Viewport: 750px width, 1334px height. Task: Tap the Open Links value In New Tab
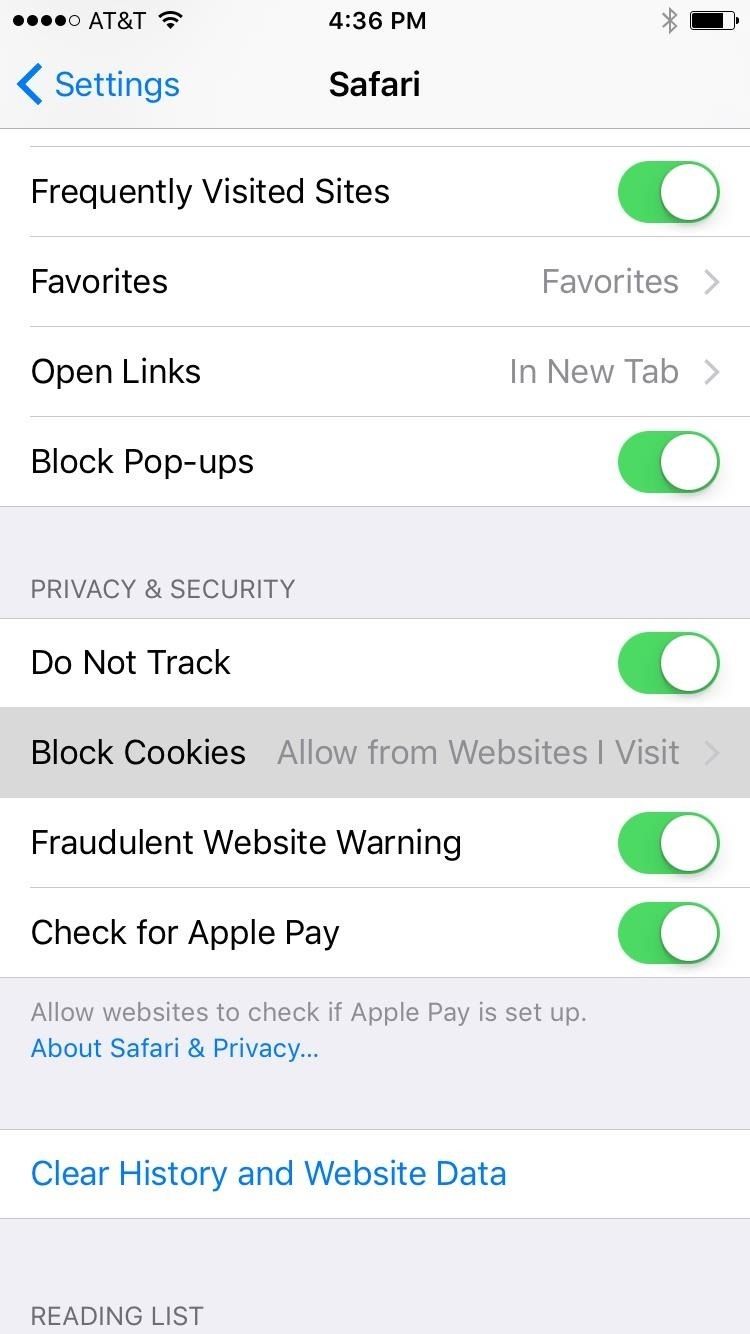(594, 371)
